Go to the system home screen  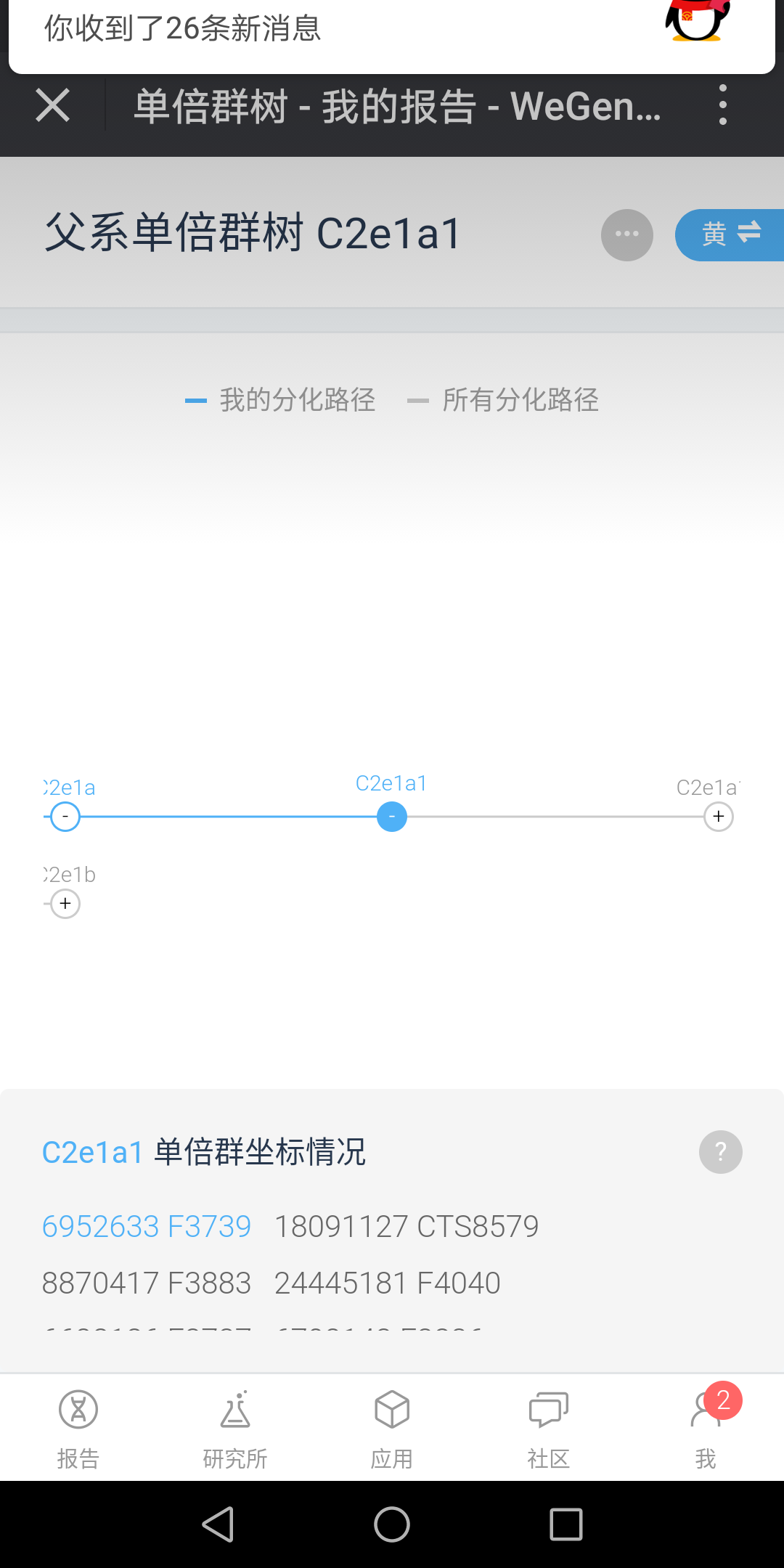tap(392, 1524)
